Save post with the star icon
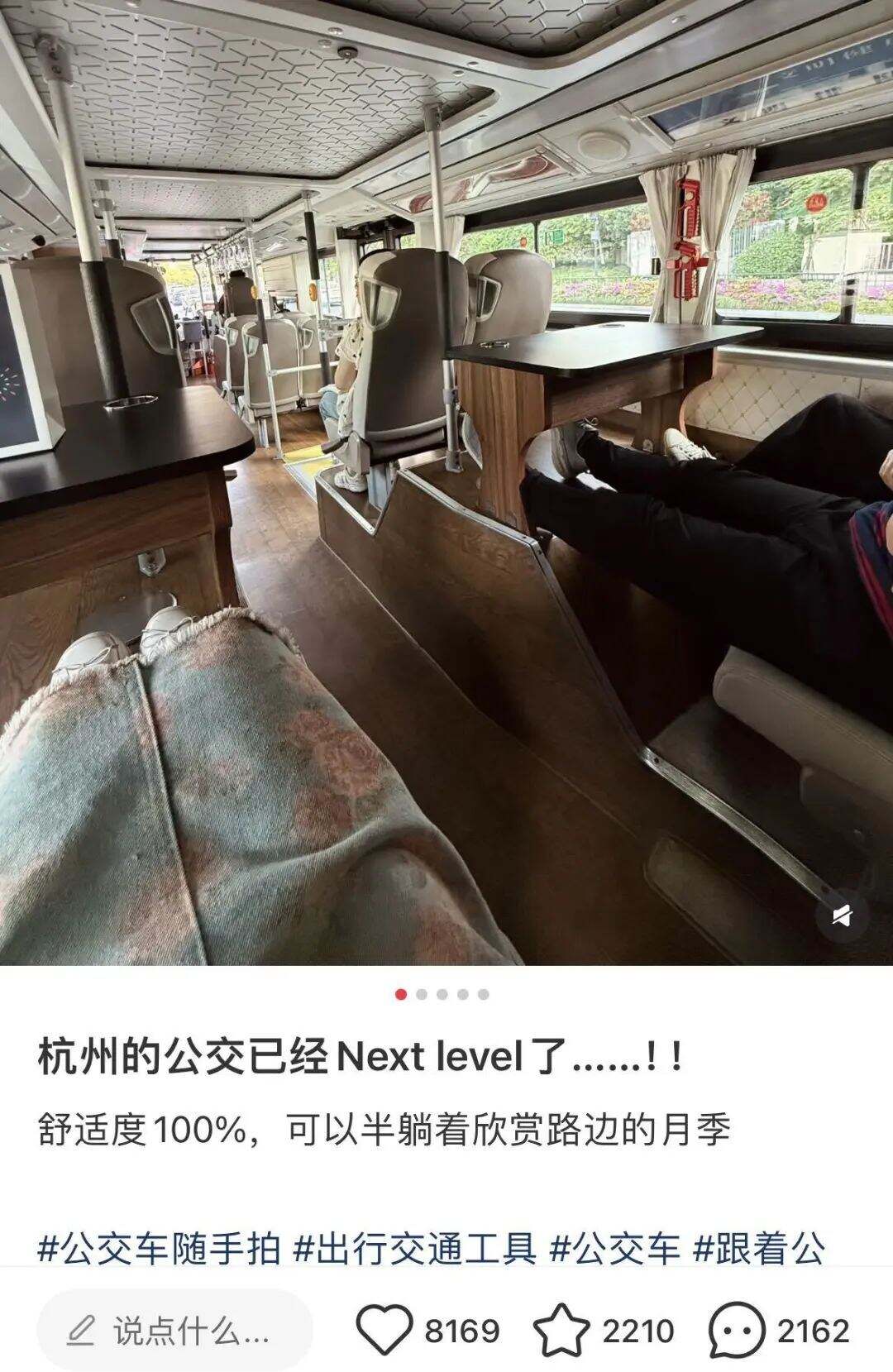Image resolution: width=893 pixels, height=1372 pixels. pos(561,1331)
